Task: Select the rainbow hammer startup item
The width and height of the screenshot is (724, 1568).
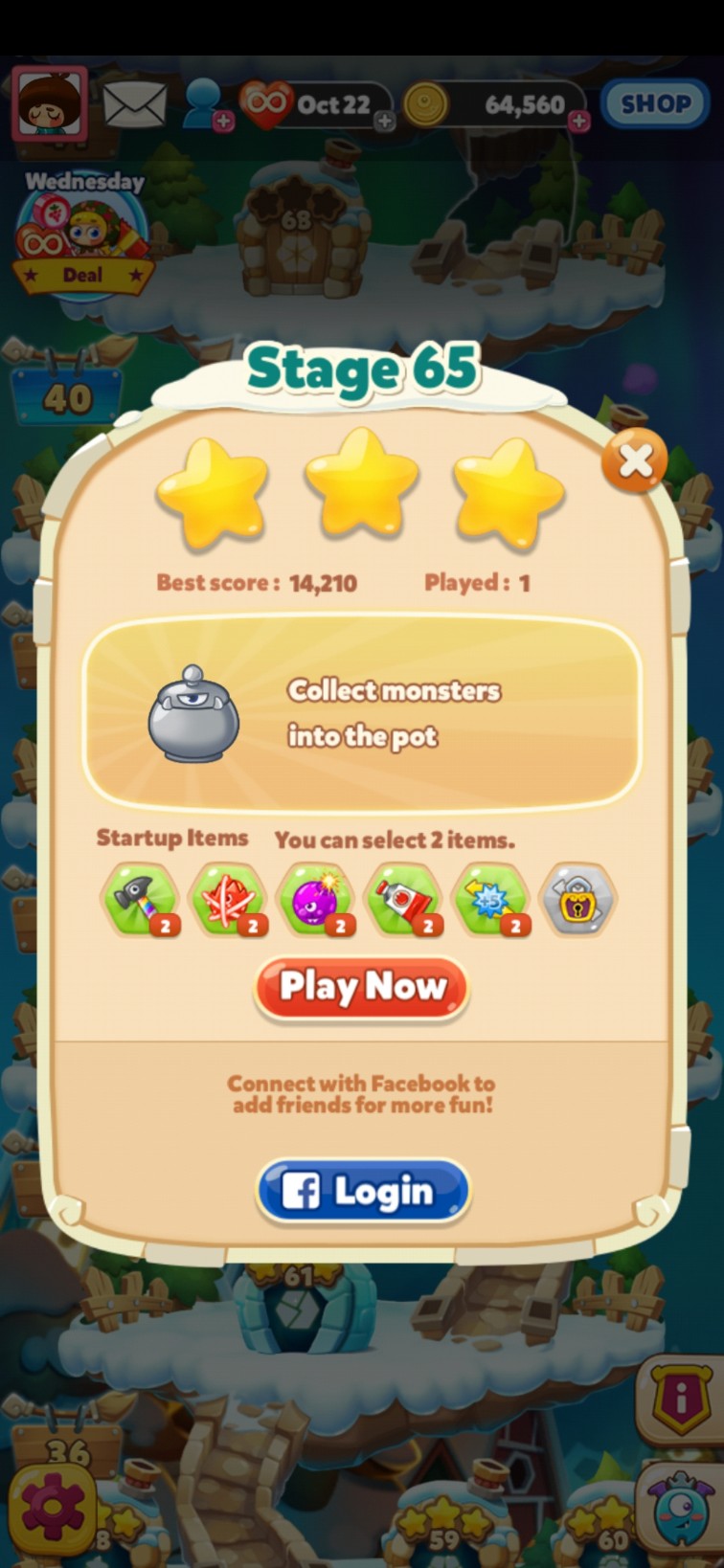Action: point(140,899)
